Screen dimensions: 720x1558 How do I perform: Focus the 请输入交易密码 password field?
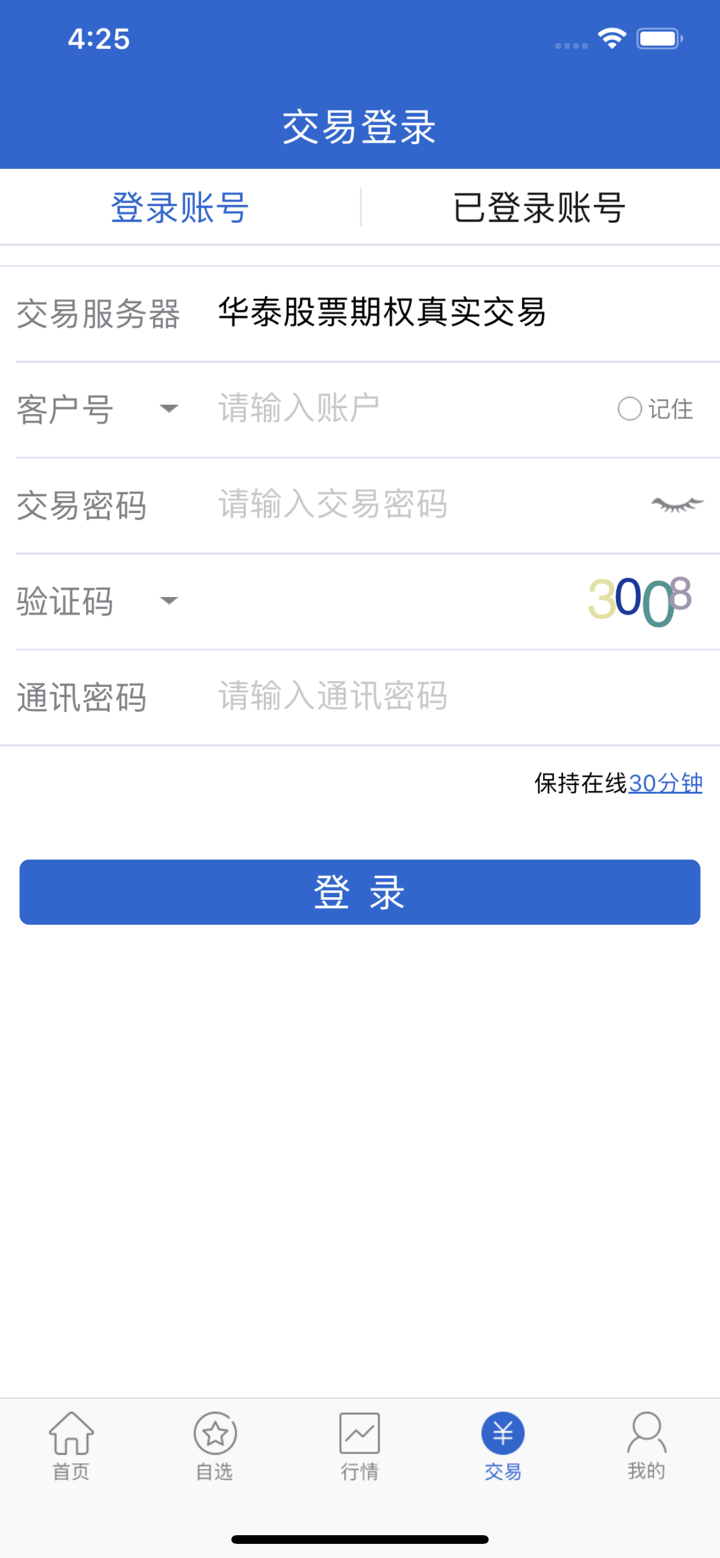pyautogui.click(x=420, y=504)
